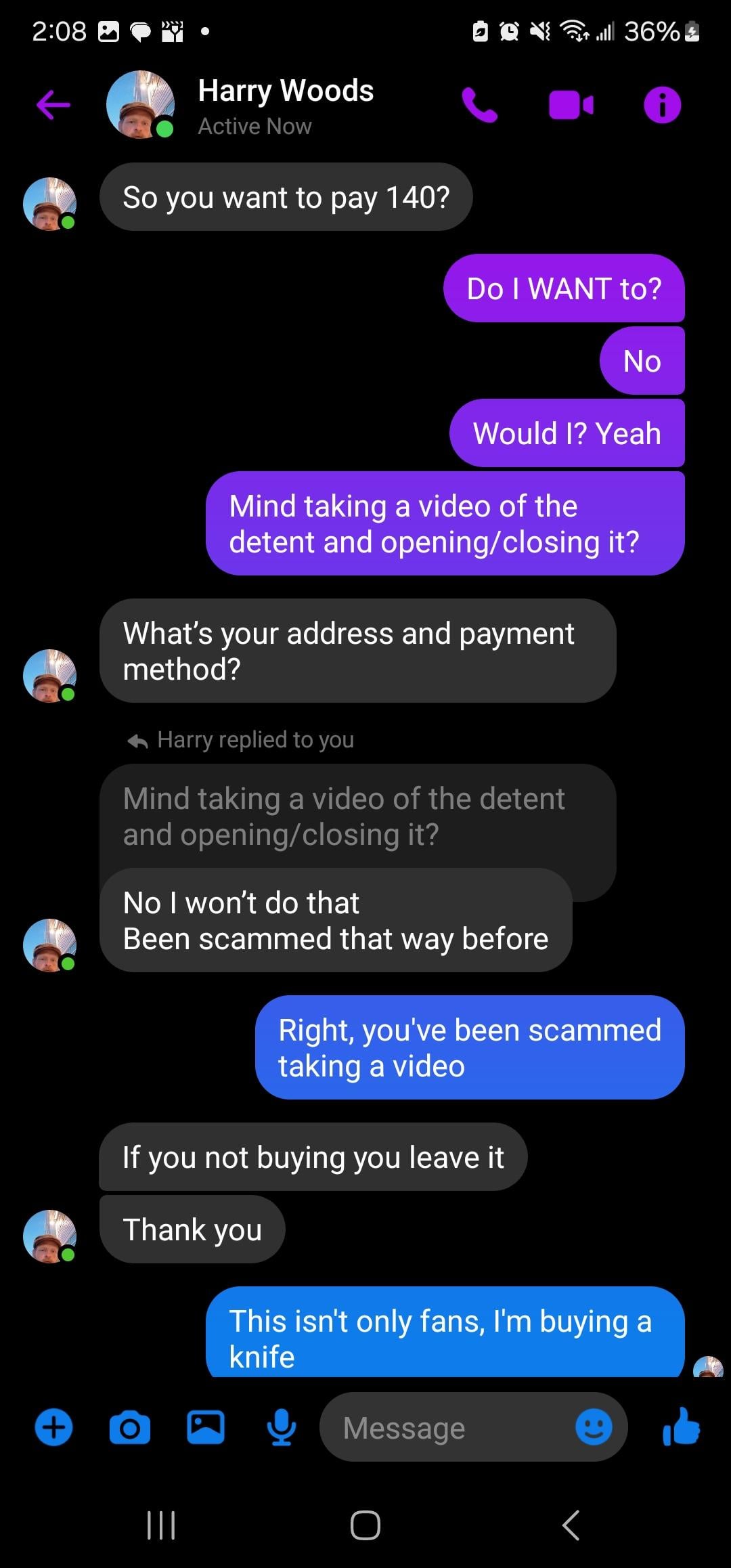
Task: Tap the system home button
Action: [365, 1525]
